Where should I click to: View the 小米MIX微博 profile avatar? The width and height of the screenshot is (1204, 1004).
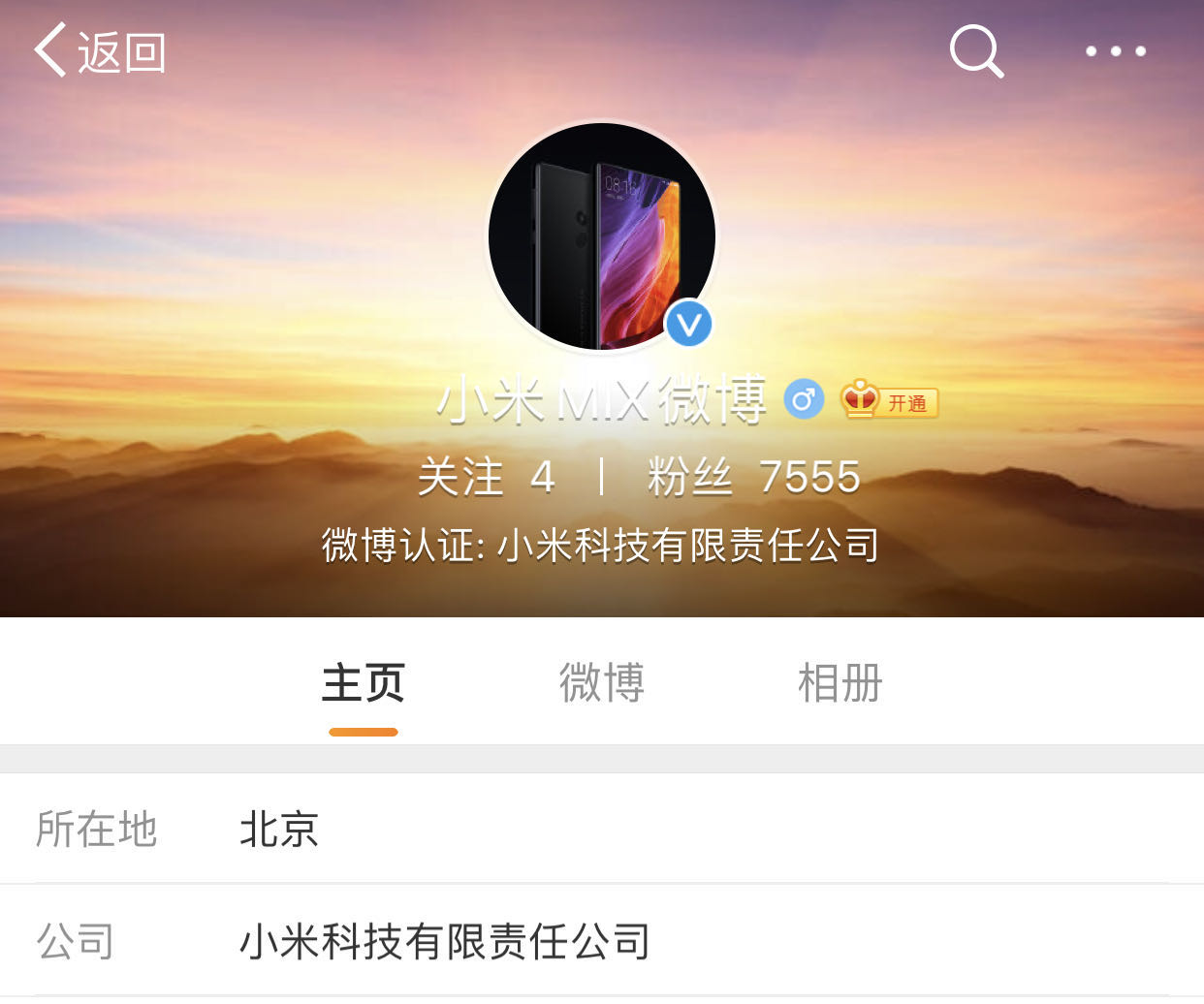pos(601,236)
